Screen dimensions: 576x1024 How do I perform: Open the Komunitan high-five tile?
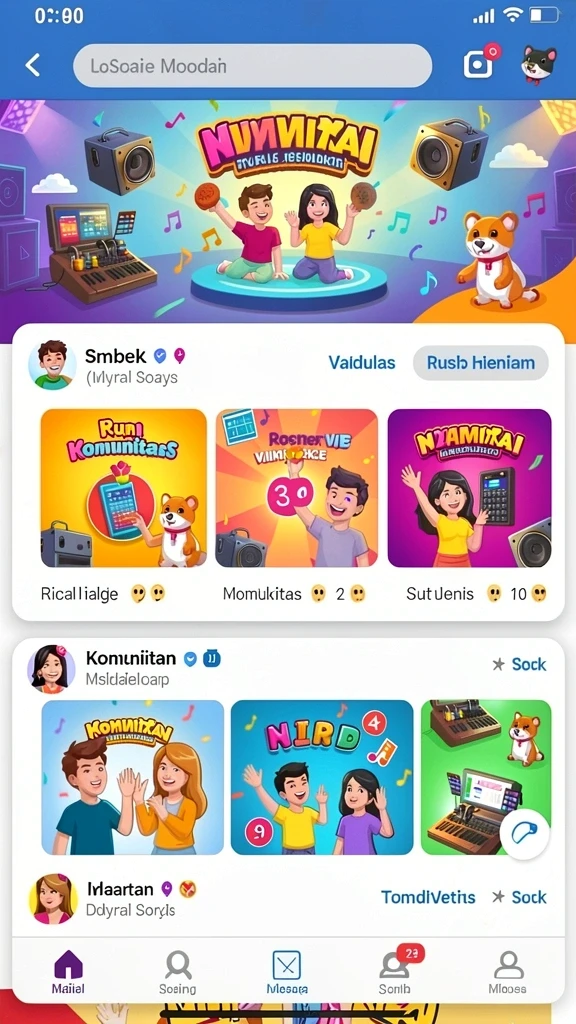click(133, 777)
